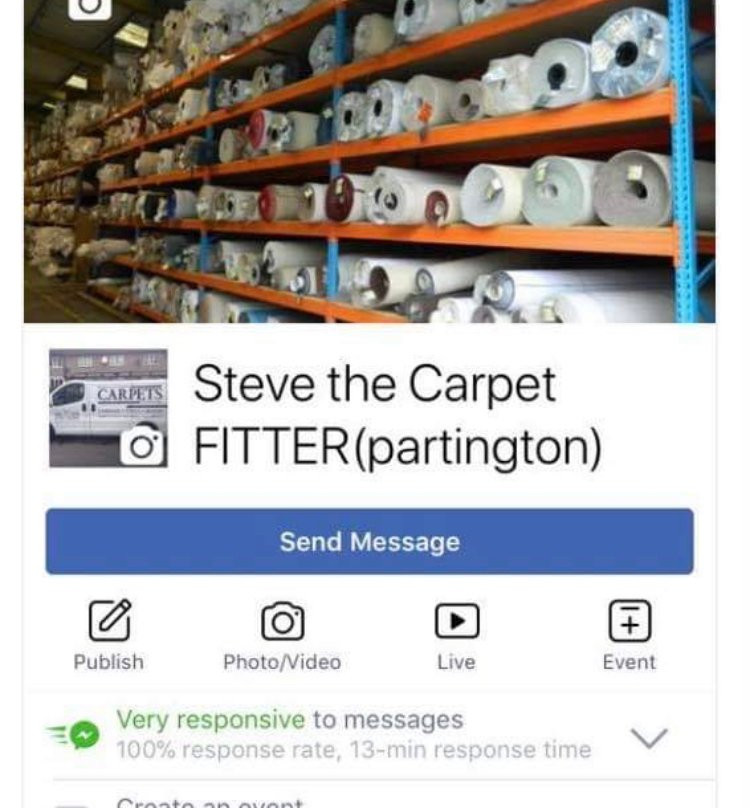
Task: Publish a new post
Action: tap(108, 635)
